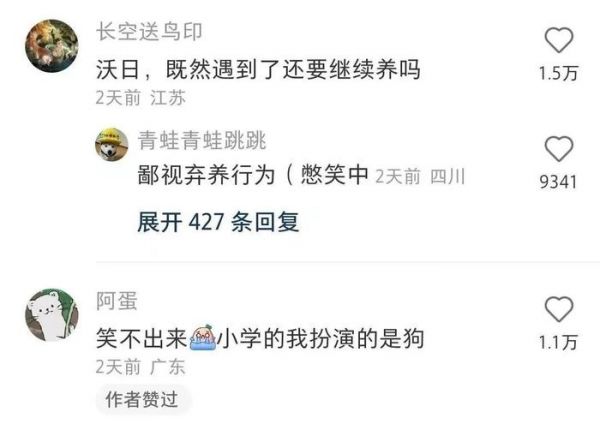Like the comment by 长空送鸟印
Viewport: 600px width, 424px height.
coord(558,41)
